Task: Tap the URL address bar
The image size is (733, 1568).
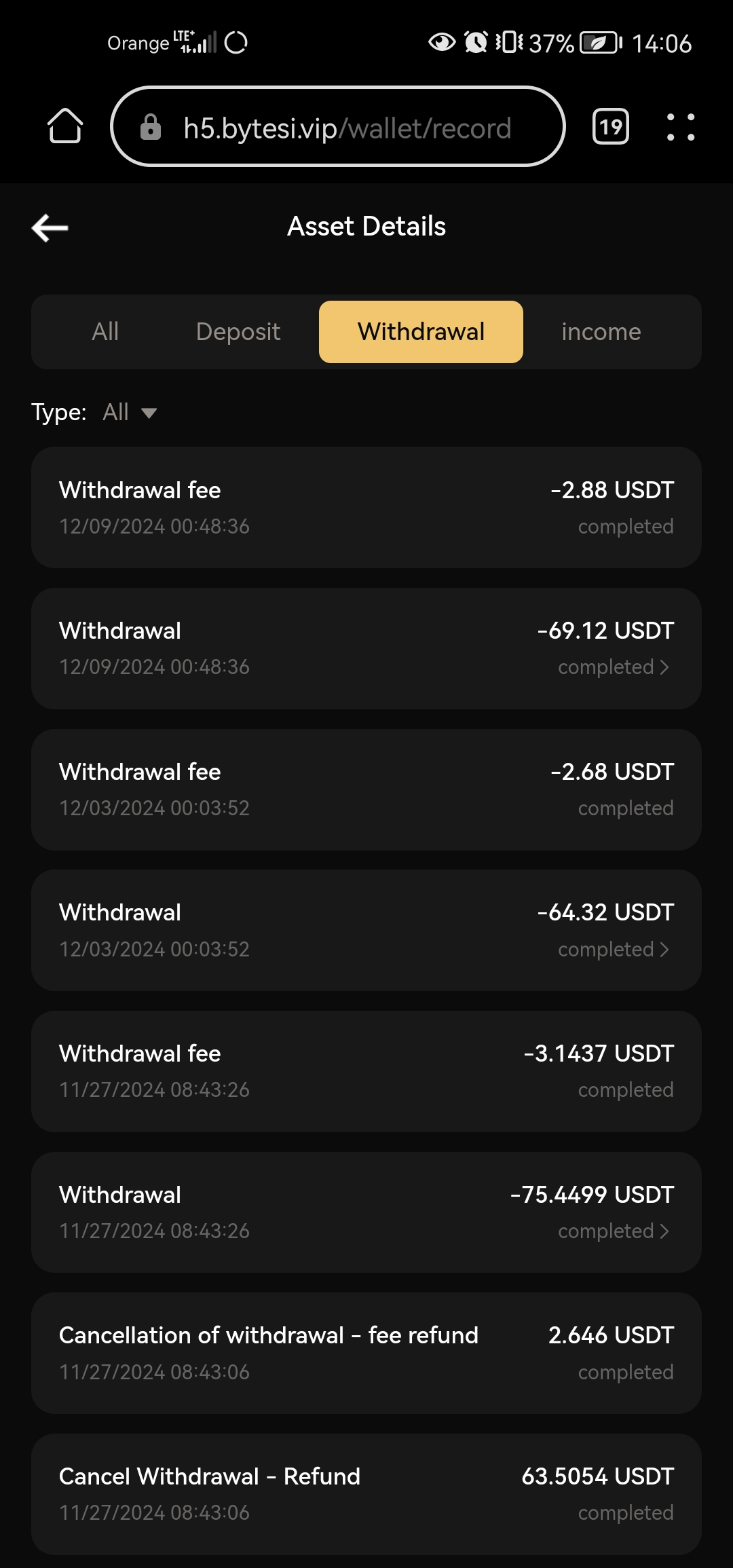Action: pos(338,126)
